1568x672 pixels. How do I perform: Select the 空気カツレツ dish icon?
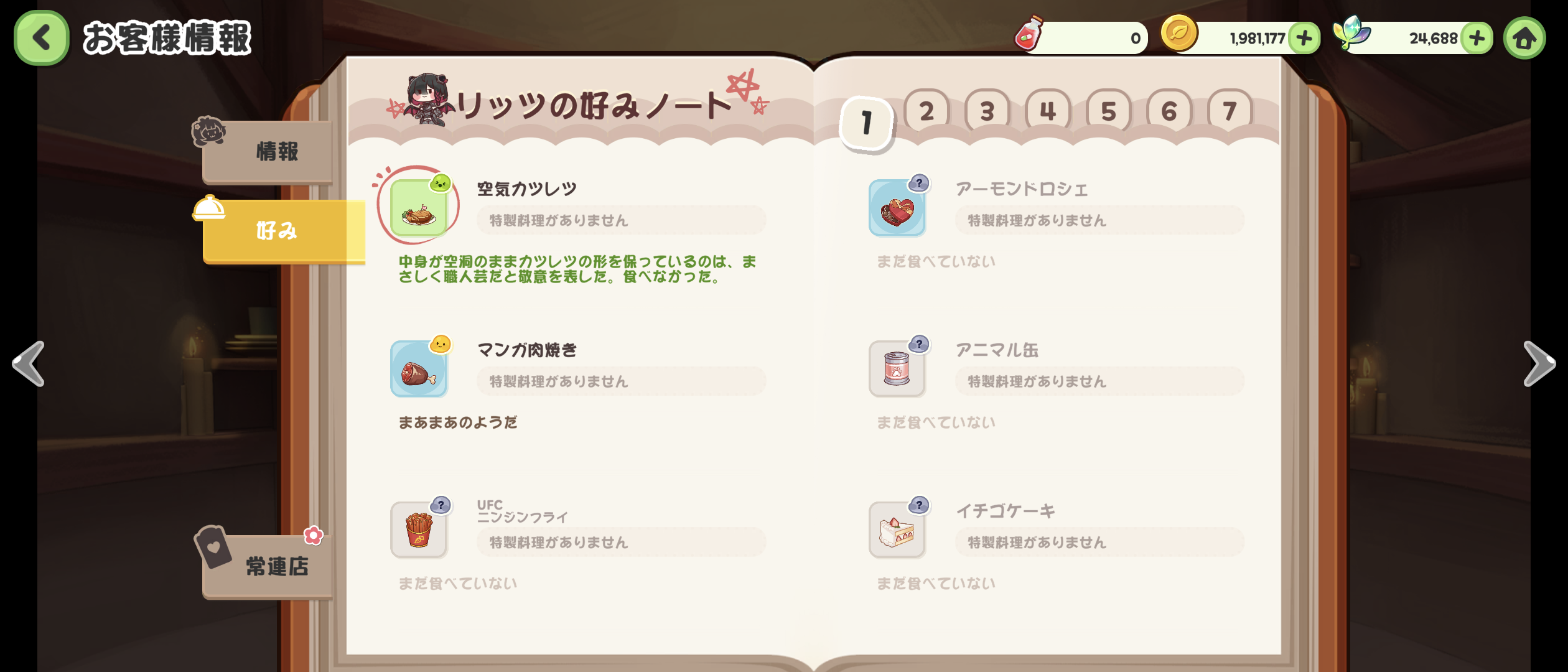(x=418, y=208)
